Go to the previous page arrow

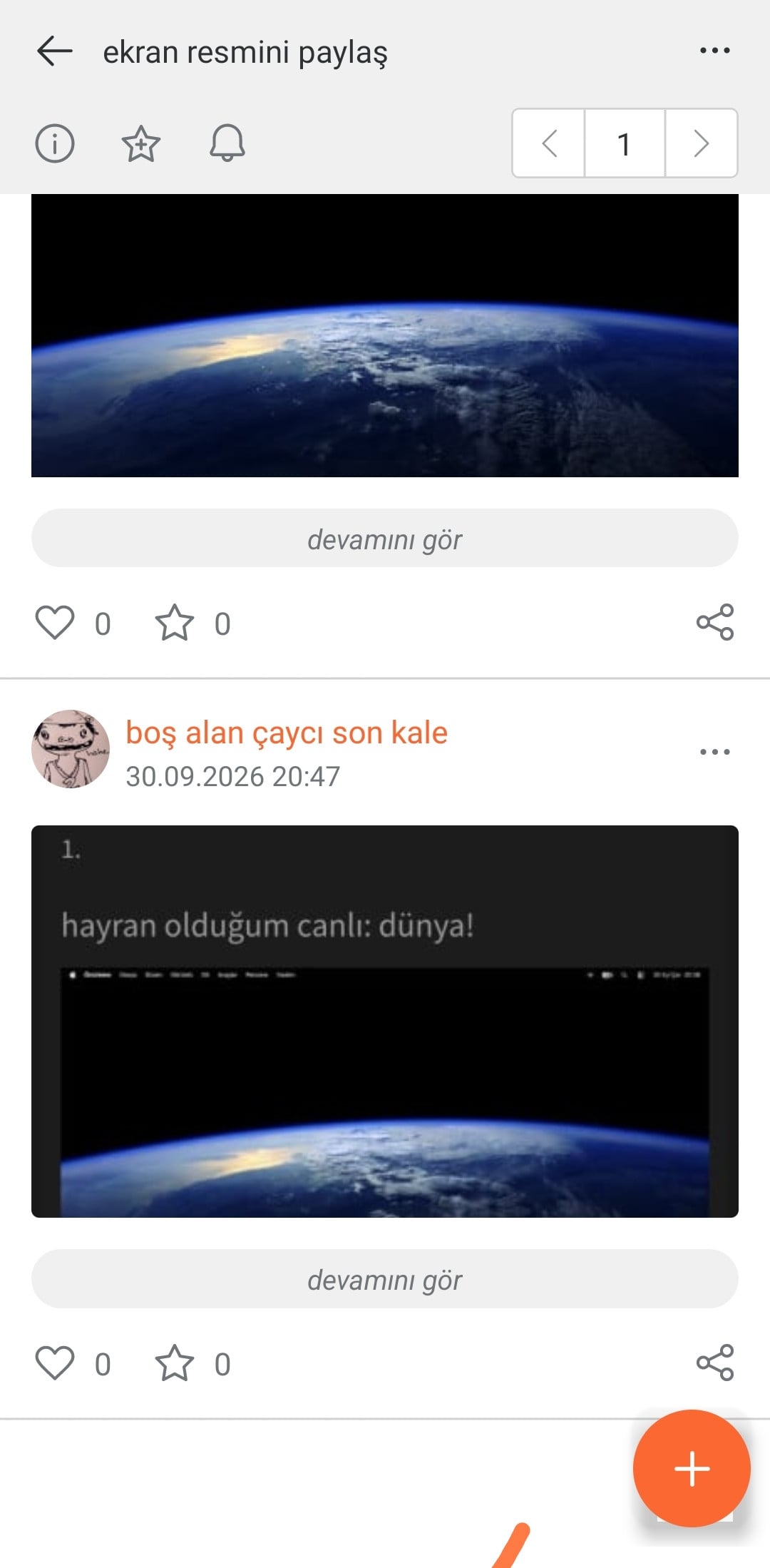pos(549,143)
